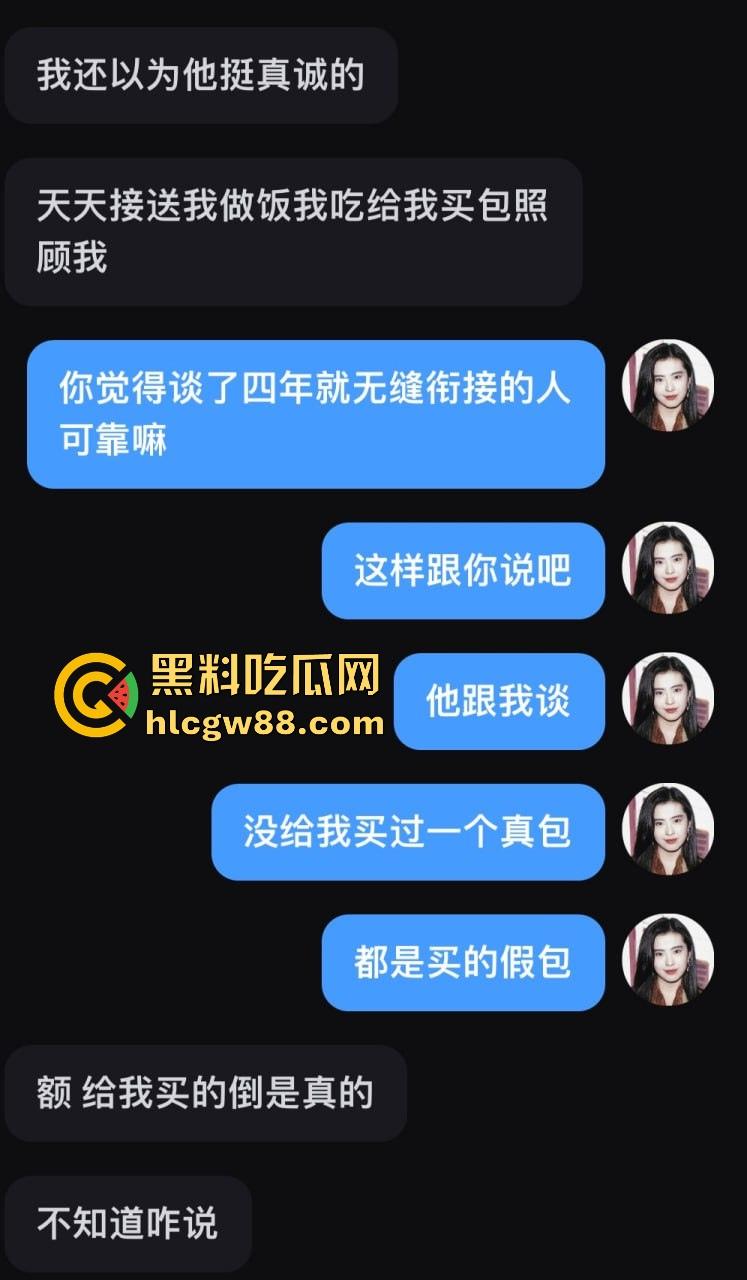Select the long blue bubble about 无缝衔接
Image resolution: width=747 pixels, height=1280 pixels.
pos(316,413)
